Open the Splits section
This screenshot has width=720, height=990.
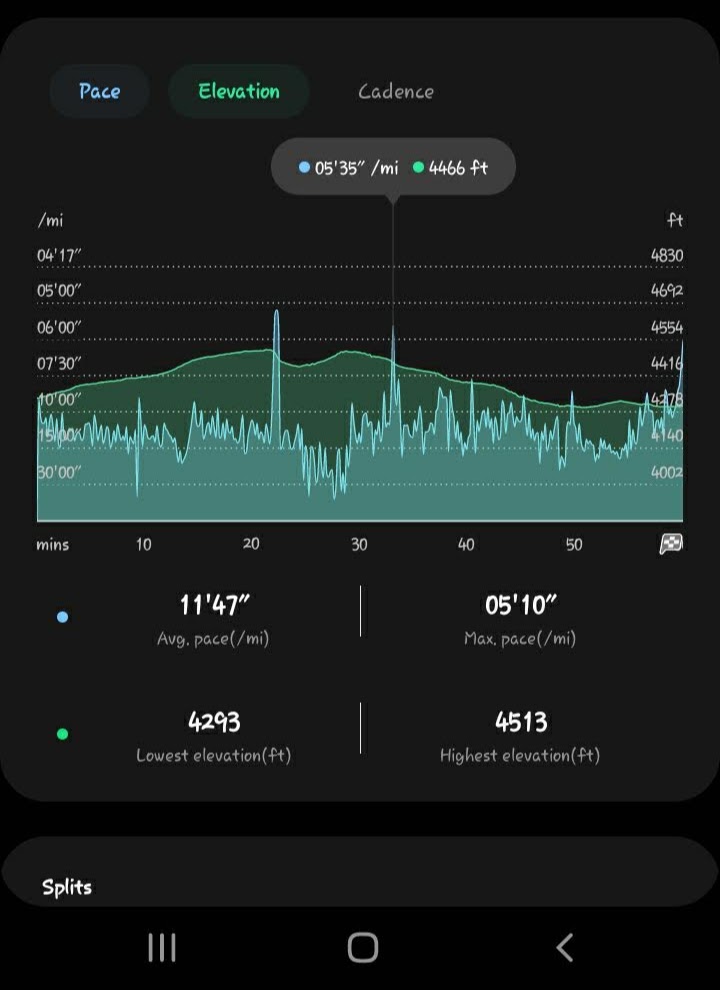pyautogui.click(x=67, y=887)
